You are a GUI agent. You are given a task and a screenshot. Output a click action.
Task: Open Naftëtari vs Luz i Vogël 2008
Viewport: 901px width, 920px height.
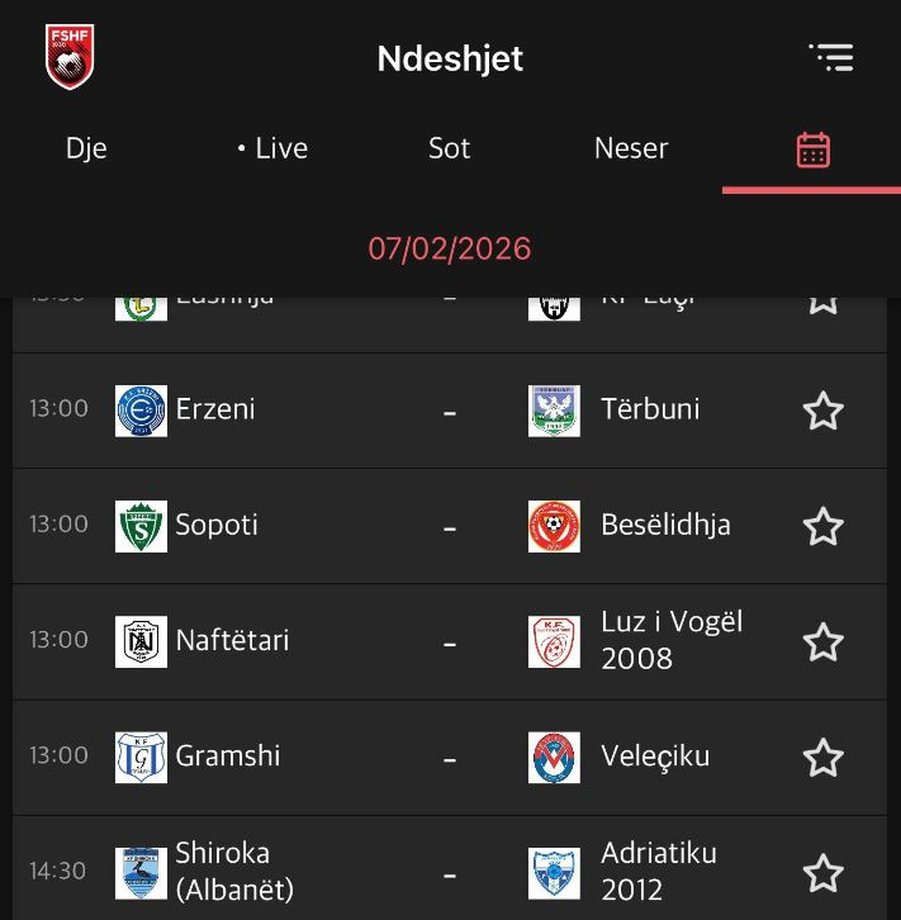449,642
